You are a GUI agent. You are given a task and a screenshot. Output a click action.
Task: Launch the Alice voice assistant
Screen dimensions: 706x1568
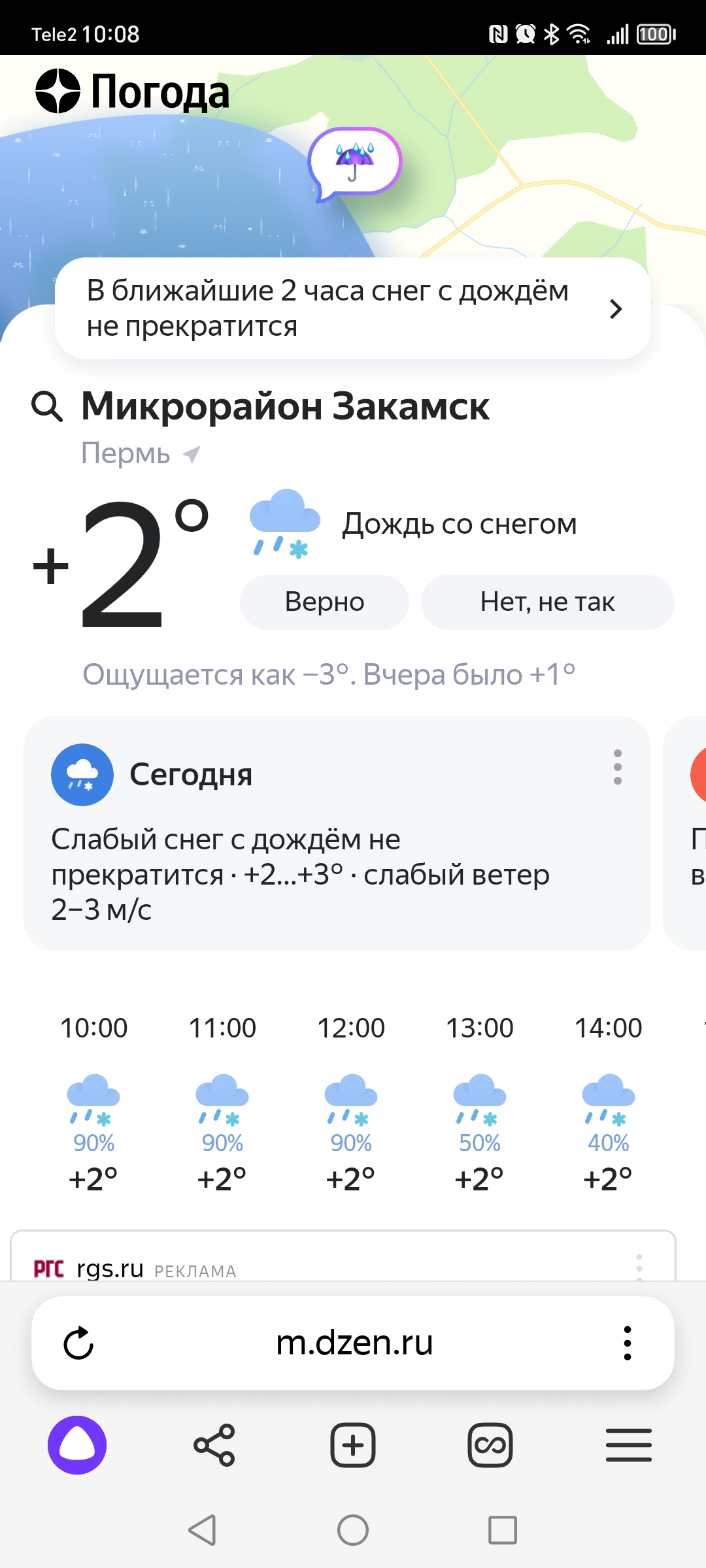coord(77,1445)
